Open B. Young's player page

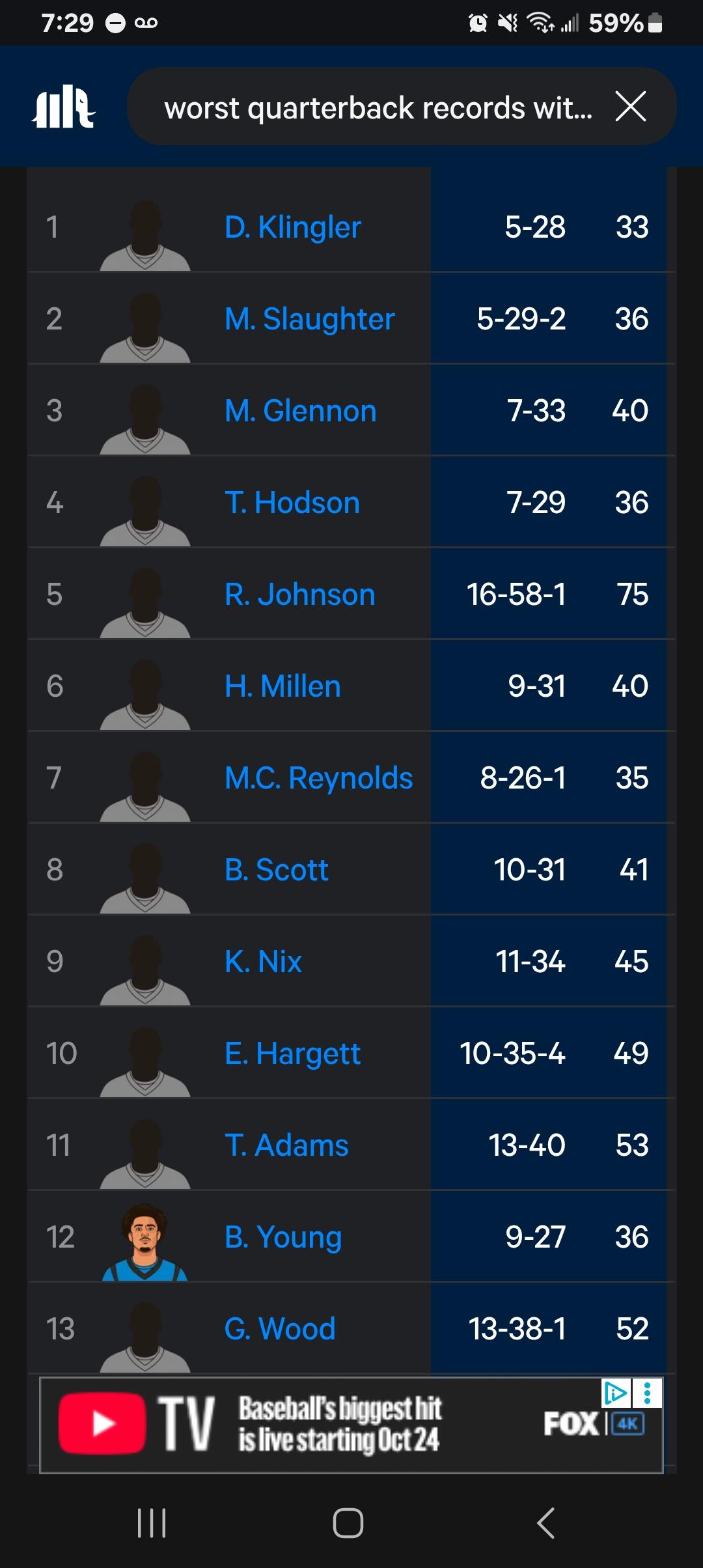point(283,1237)
